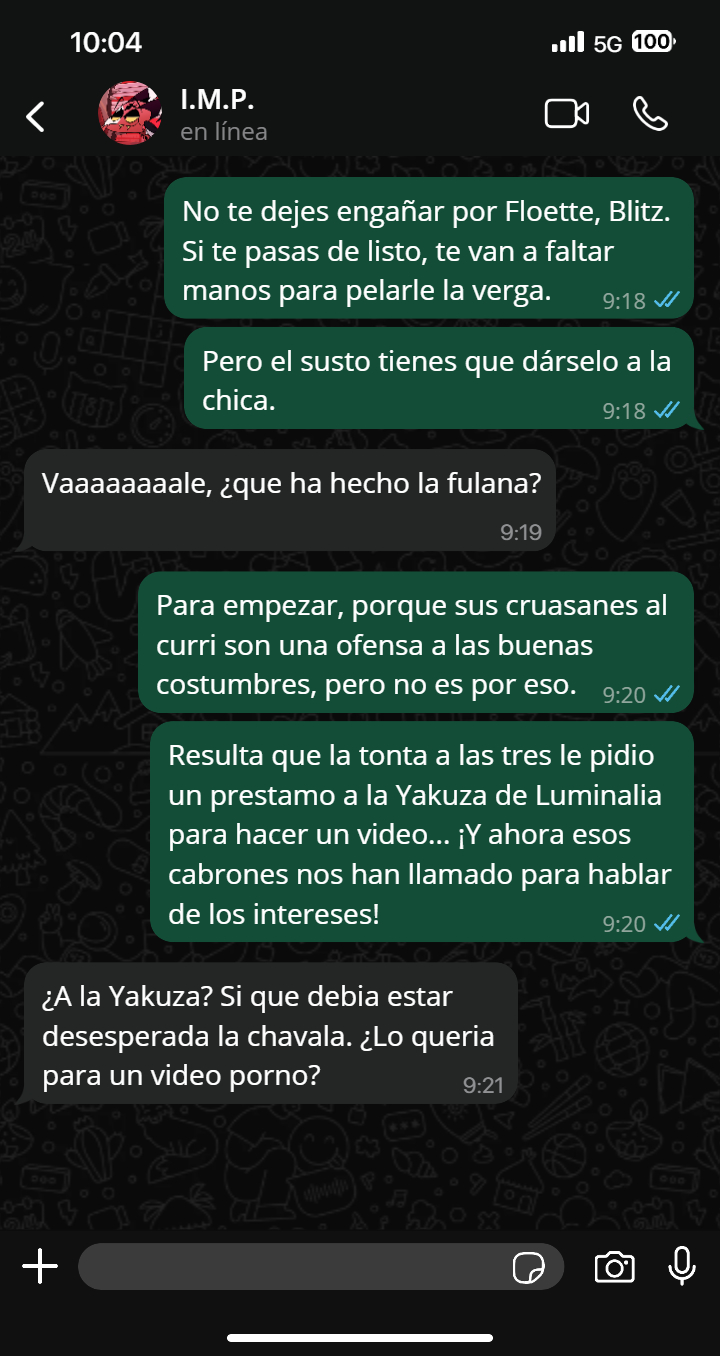The width and height of the screenshot is (720, 1356).
Task: Open I.M.P. contact profile picture
Action: tap(130, 113)
